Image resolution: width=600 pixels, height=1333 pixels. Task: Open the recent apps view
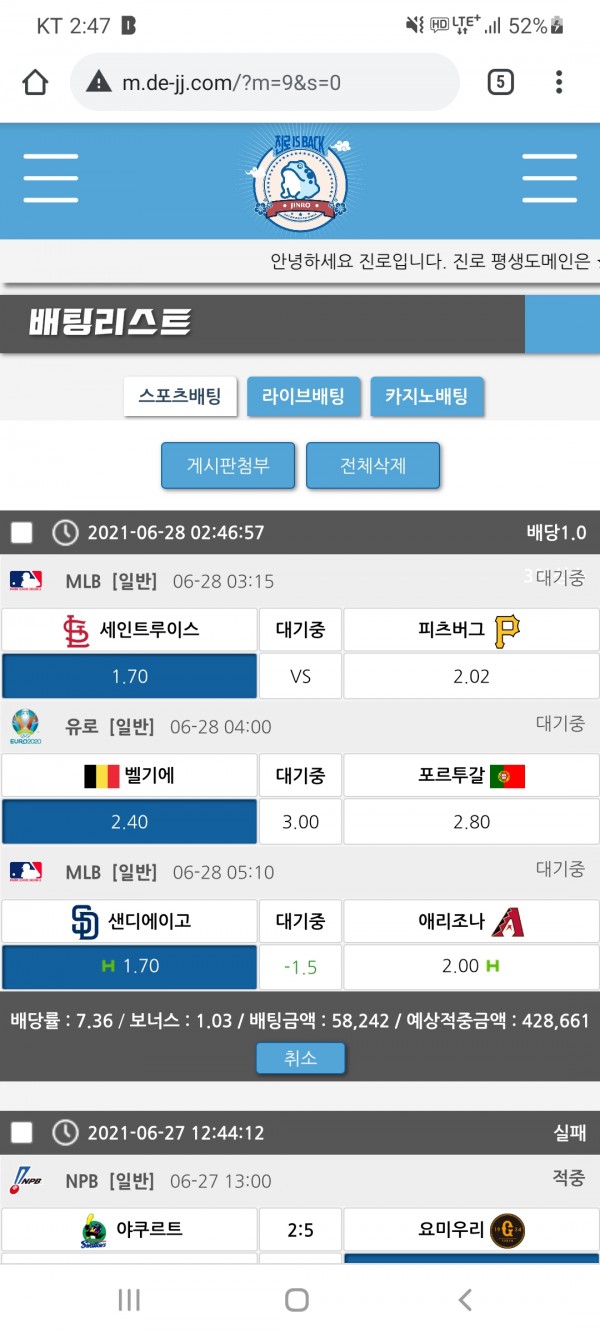(129, 1299)
